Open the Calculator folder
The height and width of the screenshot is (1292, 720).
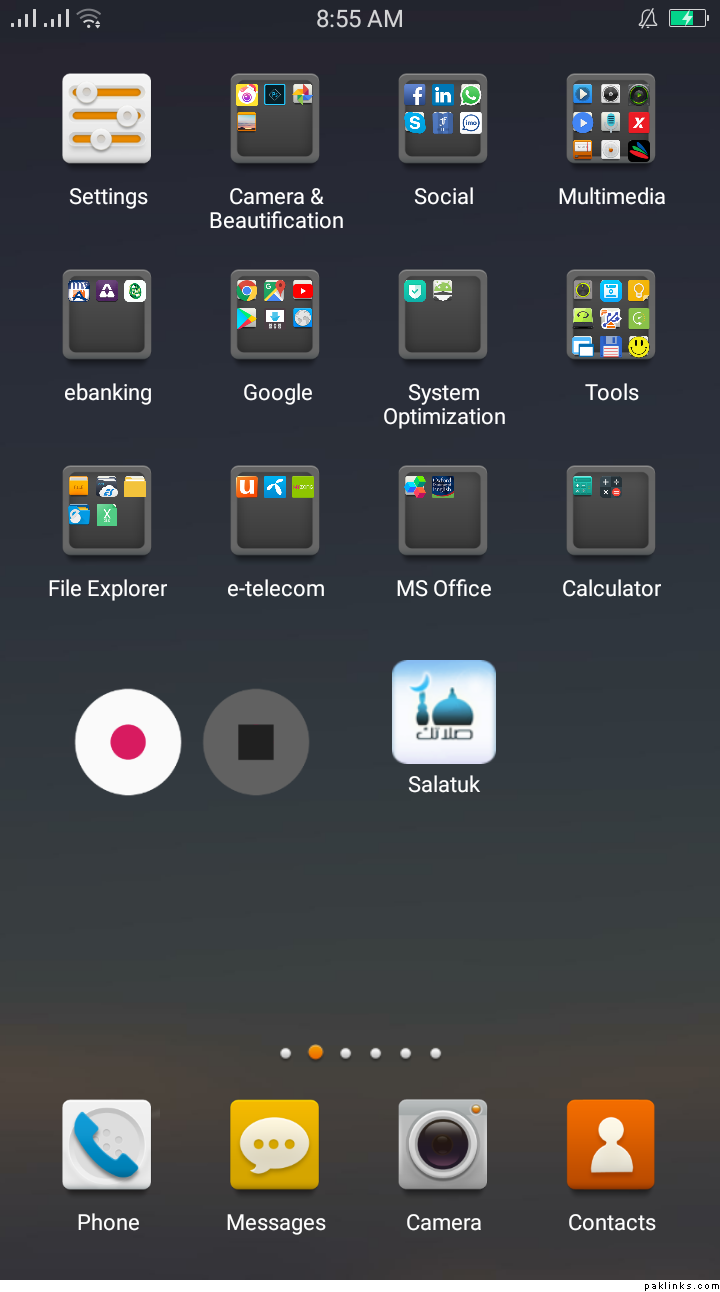click(x=611, y=511)
